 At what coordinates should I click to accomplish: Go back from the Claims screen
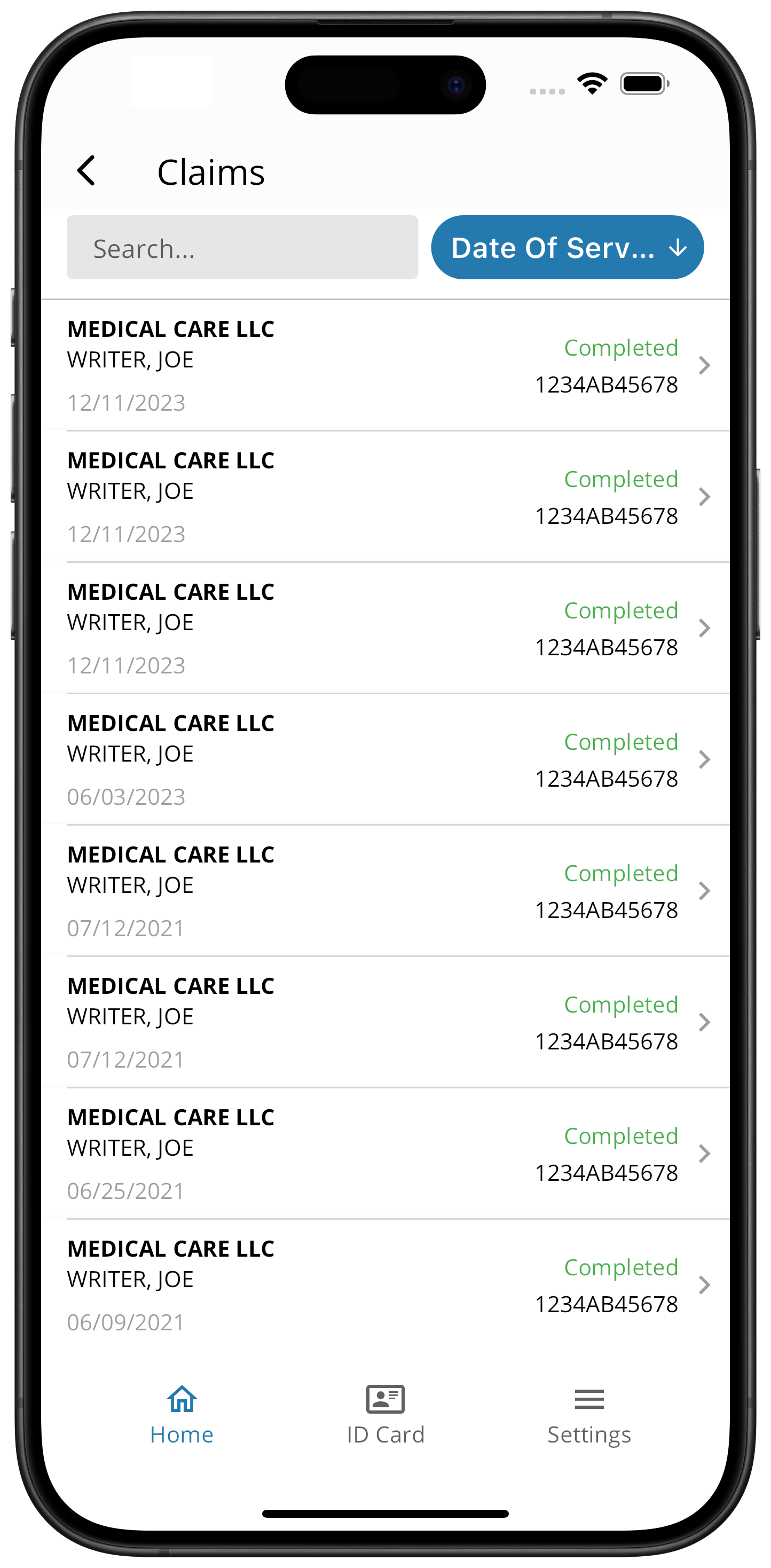(86, 171)
